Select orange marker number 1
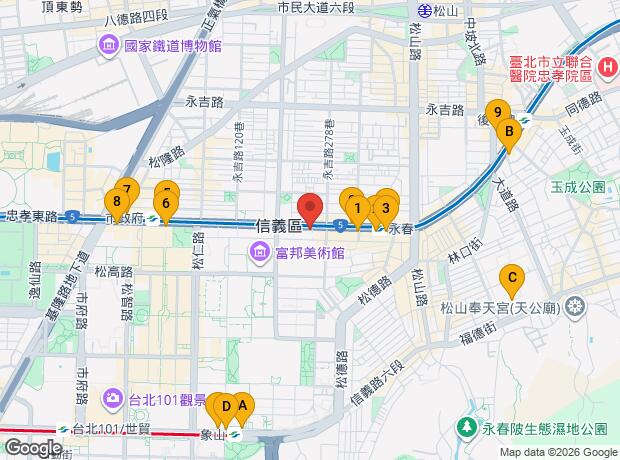The width and height of the screenshot is (620, 460). tap(357, 209)
